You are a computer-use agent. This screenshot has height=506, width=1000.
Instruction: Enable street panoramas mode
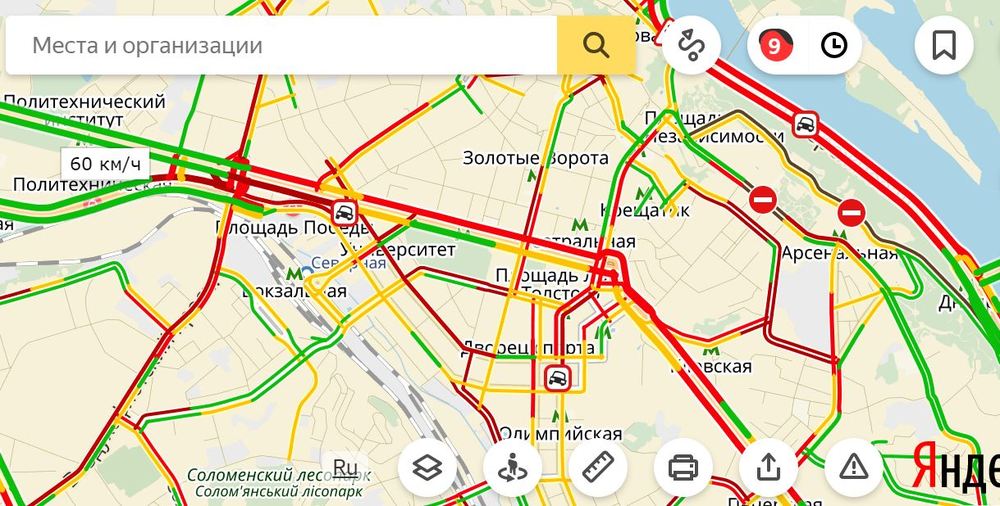pyautogui.click(x=512, y=466)
